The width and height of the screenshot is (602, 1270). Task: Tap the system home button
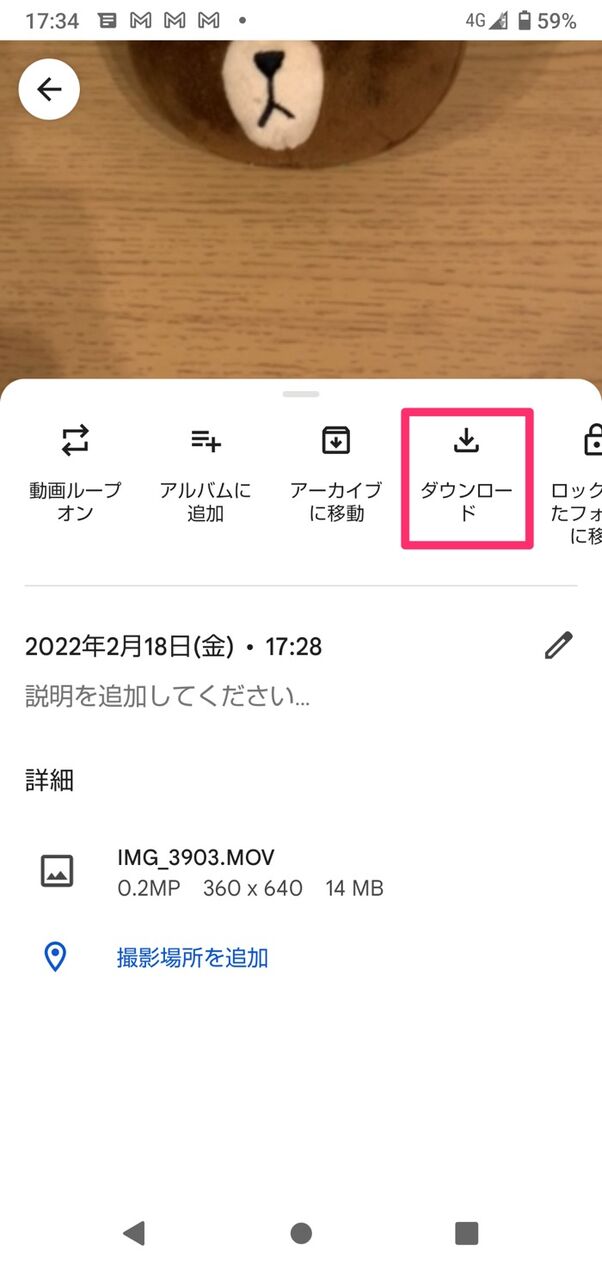pyautogui.click(x=301, y=1233)
